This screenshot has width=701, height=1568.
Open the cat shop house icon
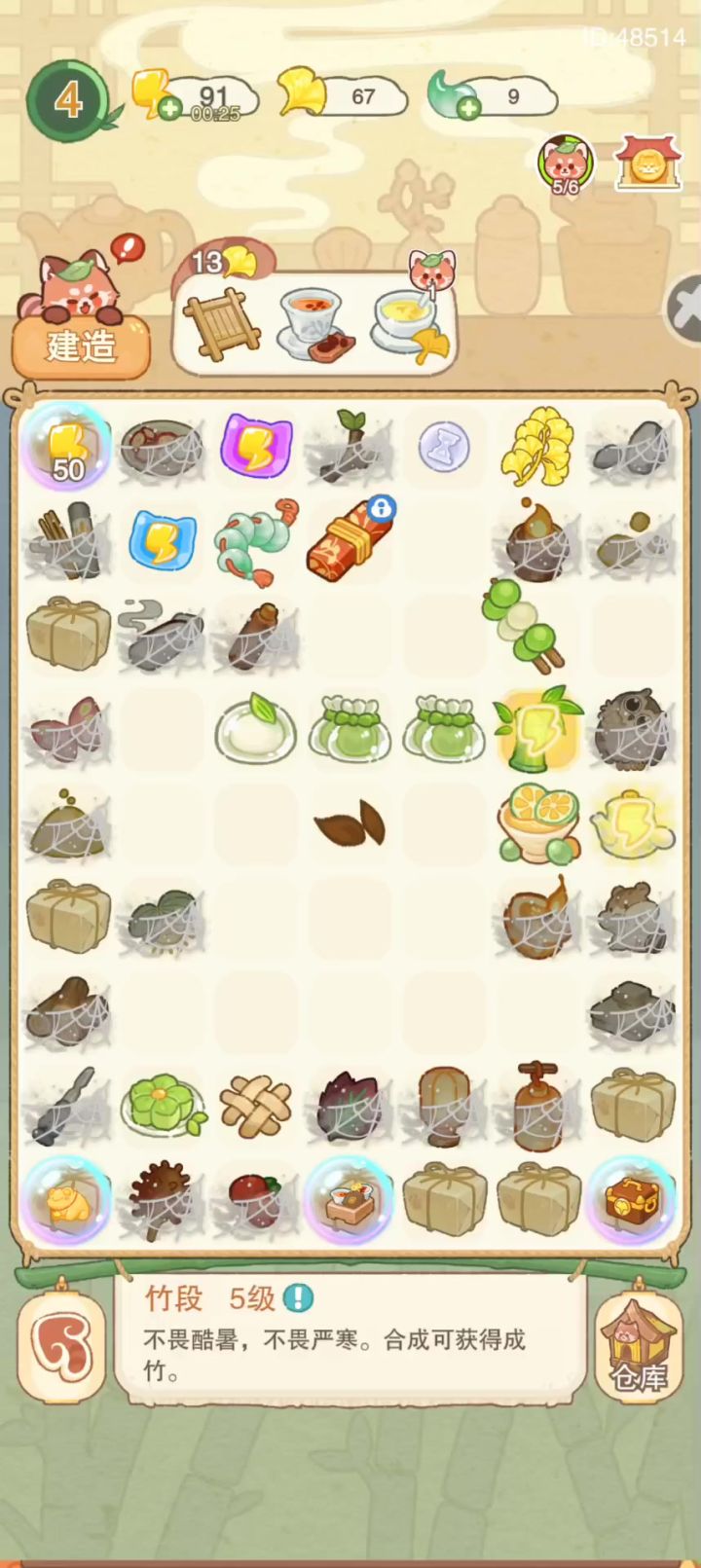click(x=647, y=163)
